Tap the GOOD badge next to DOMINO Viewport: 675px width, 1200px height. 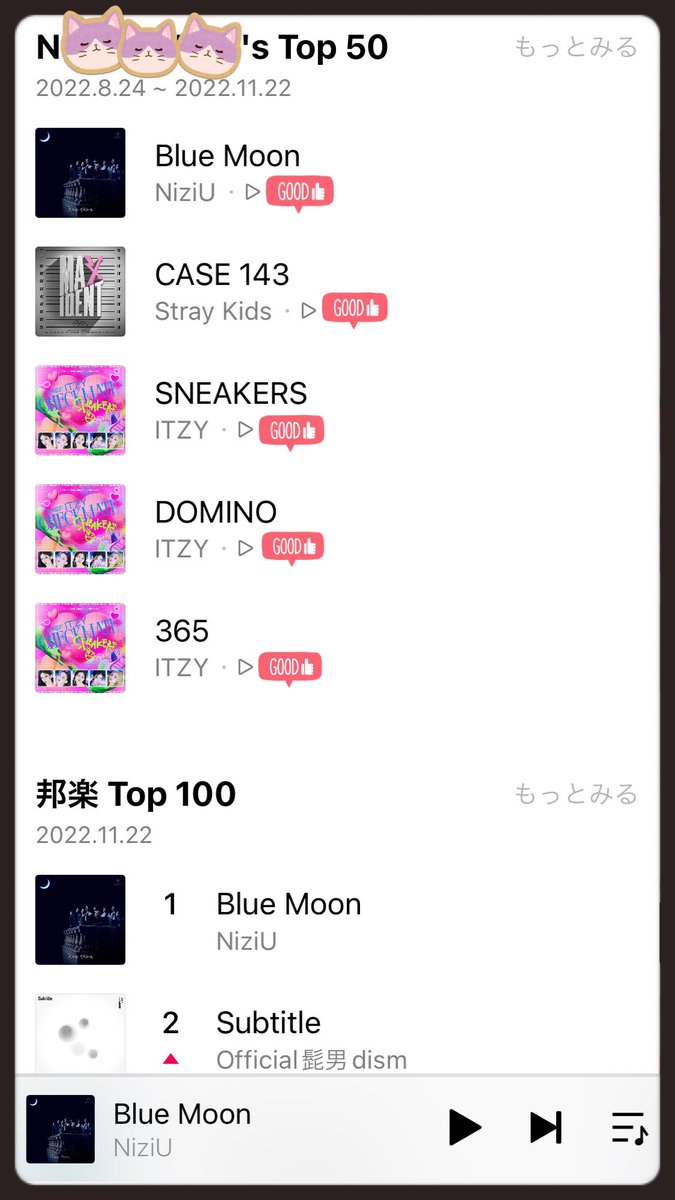(x=293, y=548)
